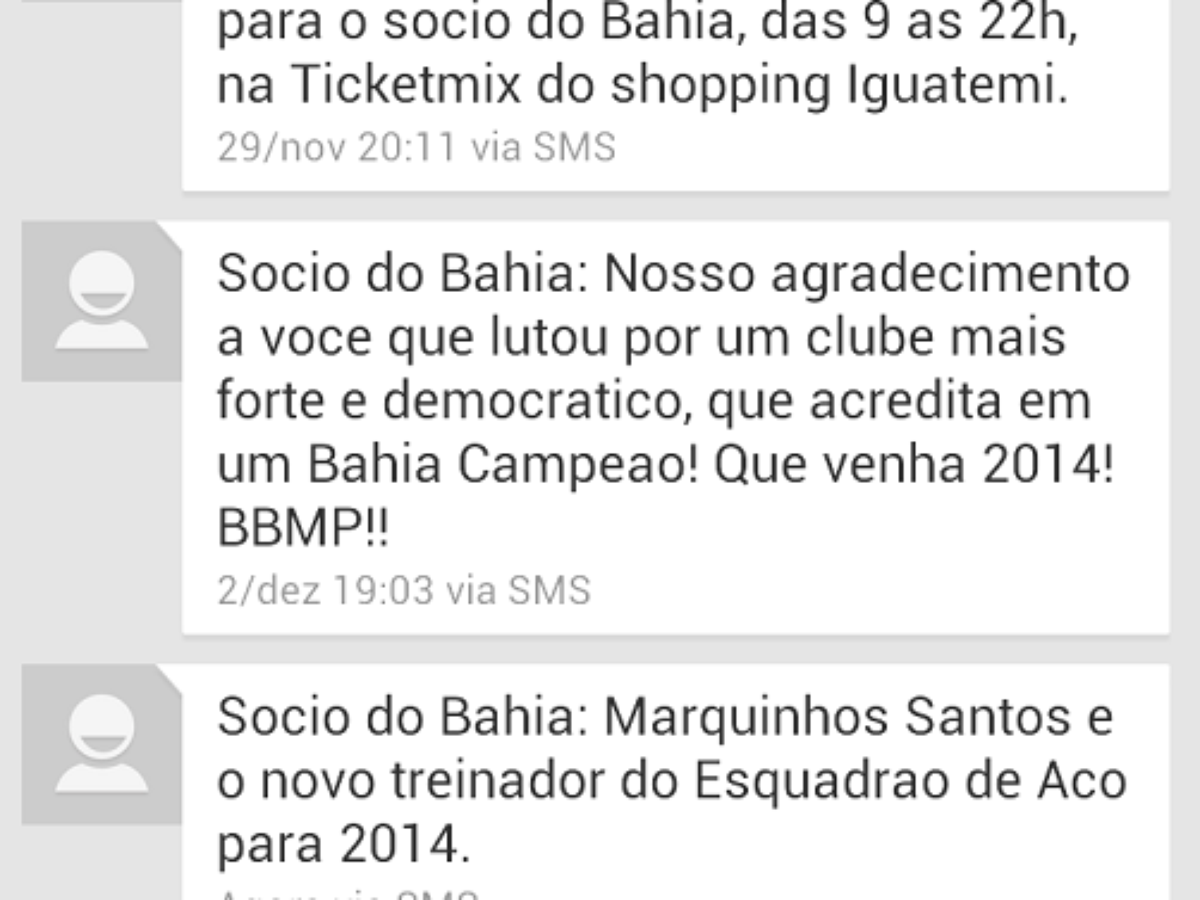Open sender avatar beside the agradecimento message
This screenshot has height=900, width=1200.
(x=101, y=301)
